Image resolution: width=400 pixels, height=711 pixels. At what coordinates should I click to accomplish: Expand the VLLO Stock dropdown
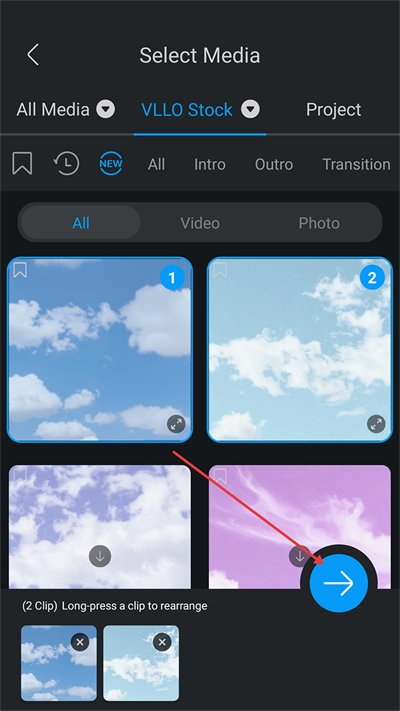coord(200,109)
